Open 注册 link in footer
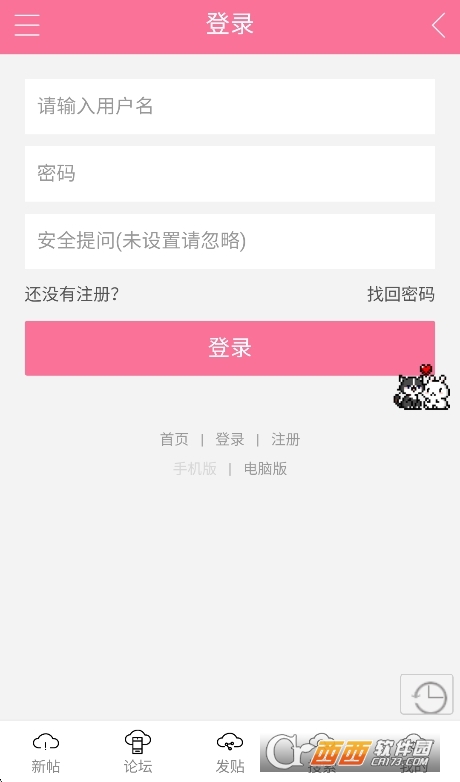 point(285,439)
